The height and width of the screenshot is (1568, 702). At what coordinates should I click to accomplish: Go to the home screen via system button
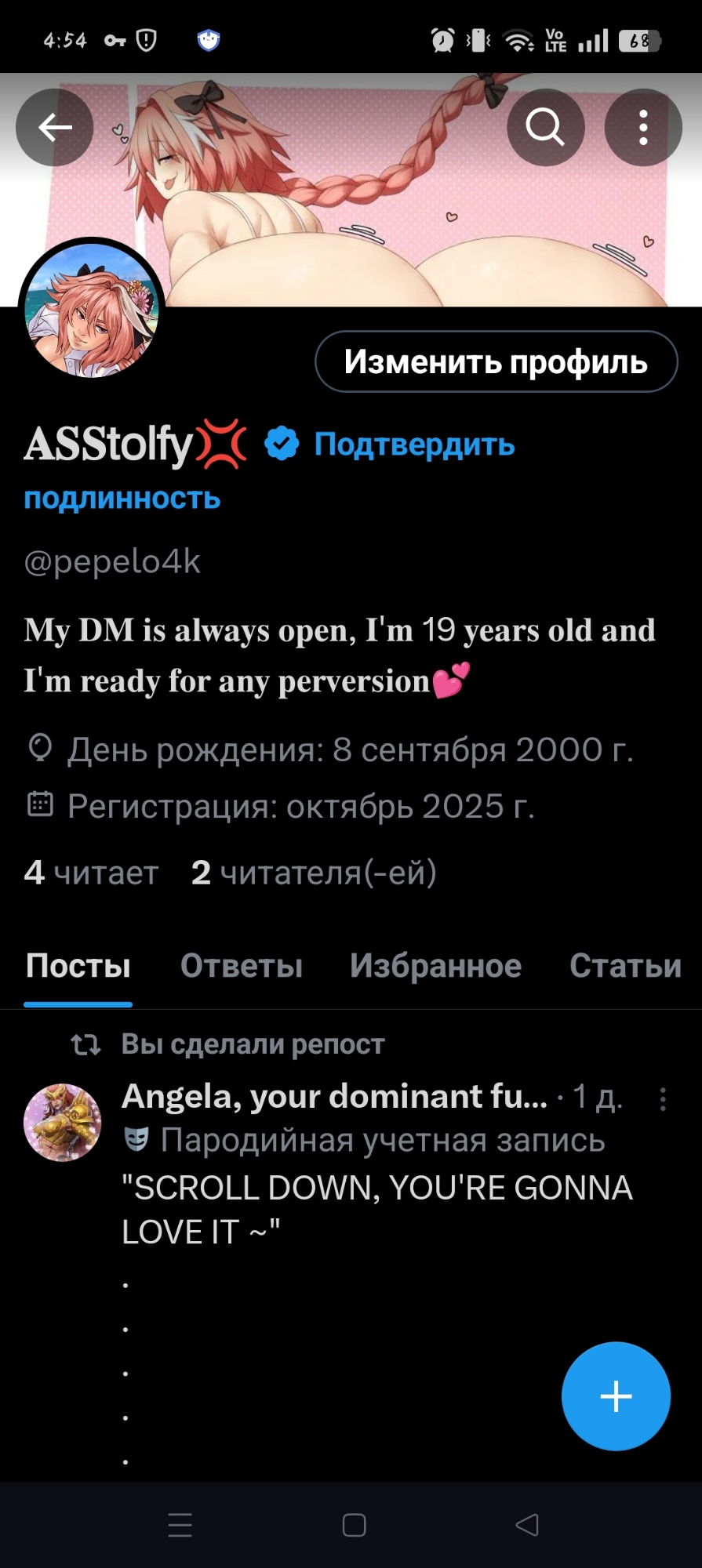coord(354,1525)
